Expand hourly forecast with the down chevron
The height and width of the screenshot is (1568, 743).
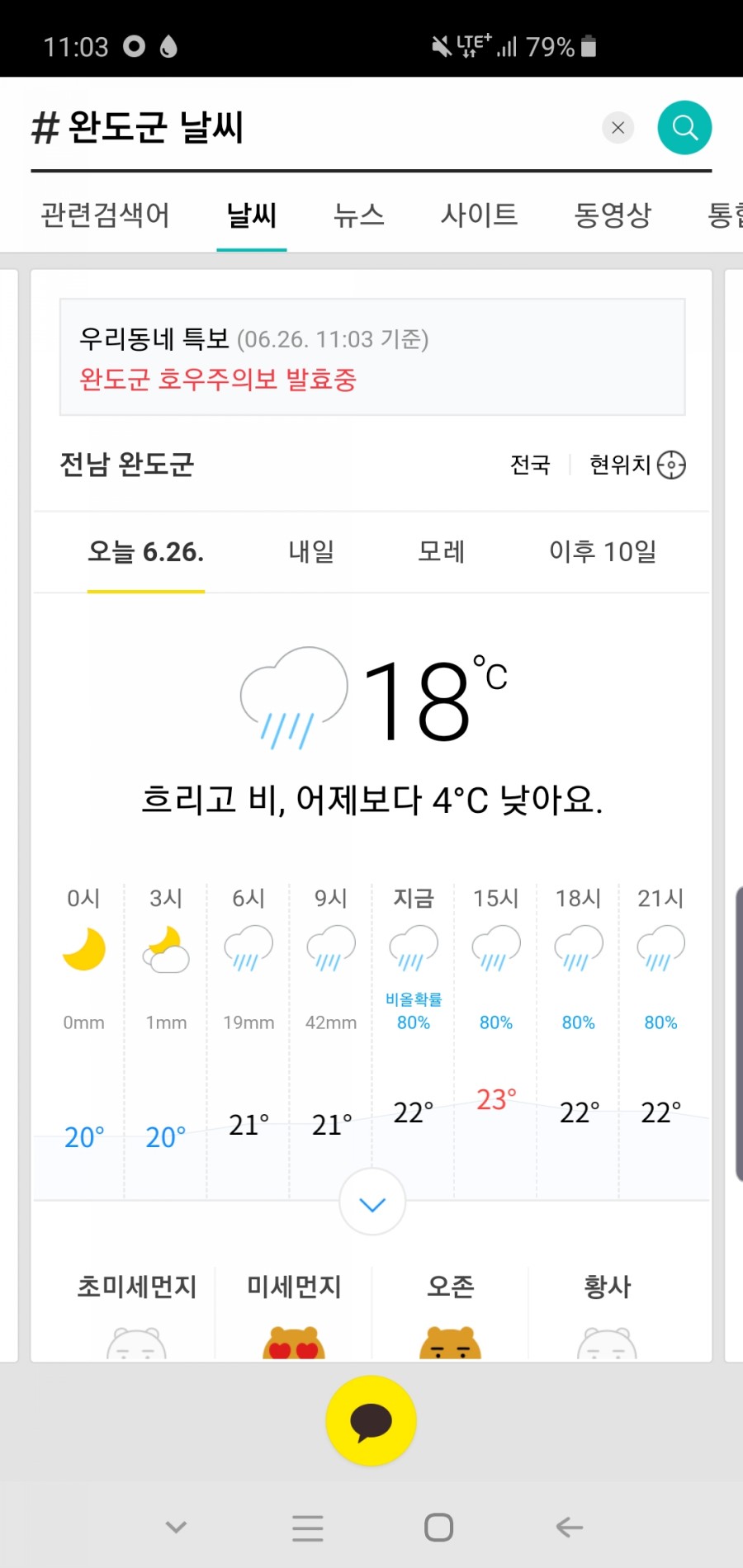(372, 1202)
